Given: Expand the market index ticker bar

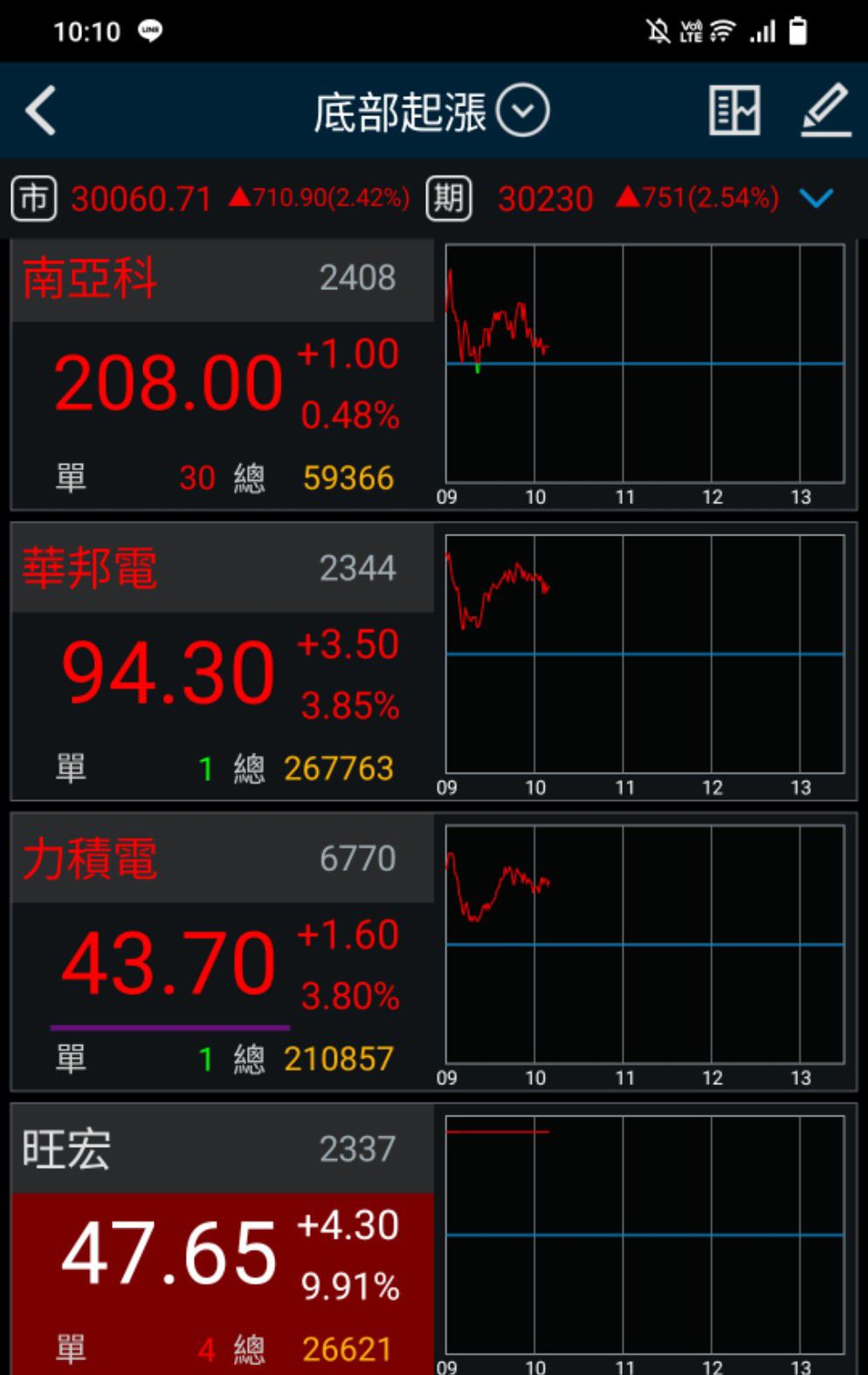Looking at the screenshot, I should click(816, 198).
